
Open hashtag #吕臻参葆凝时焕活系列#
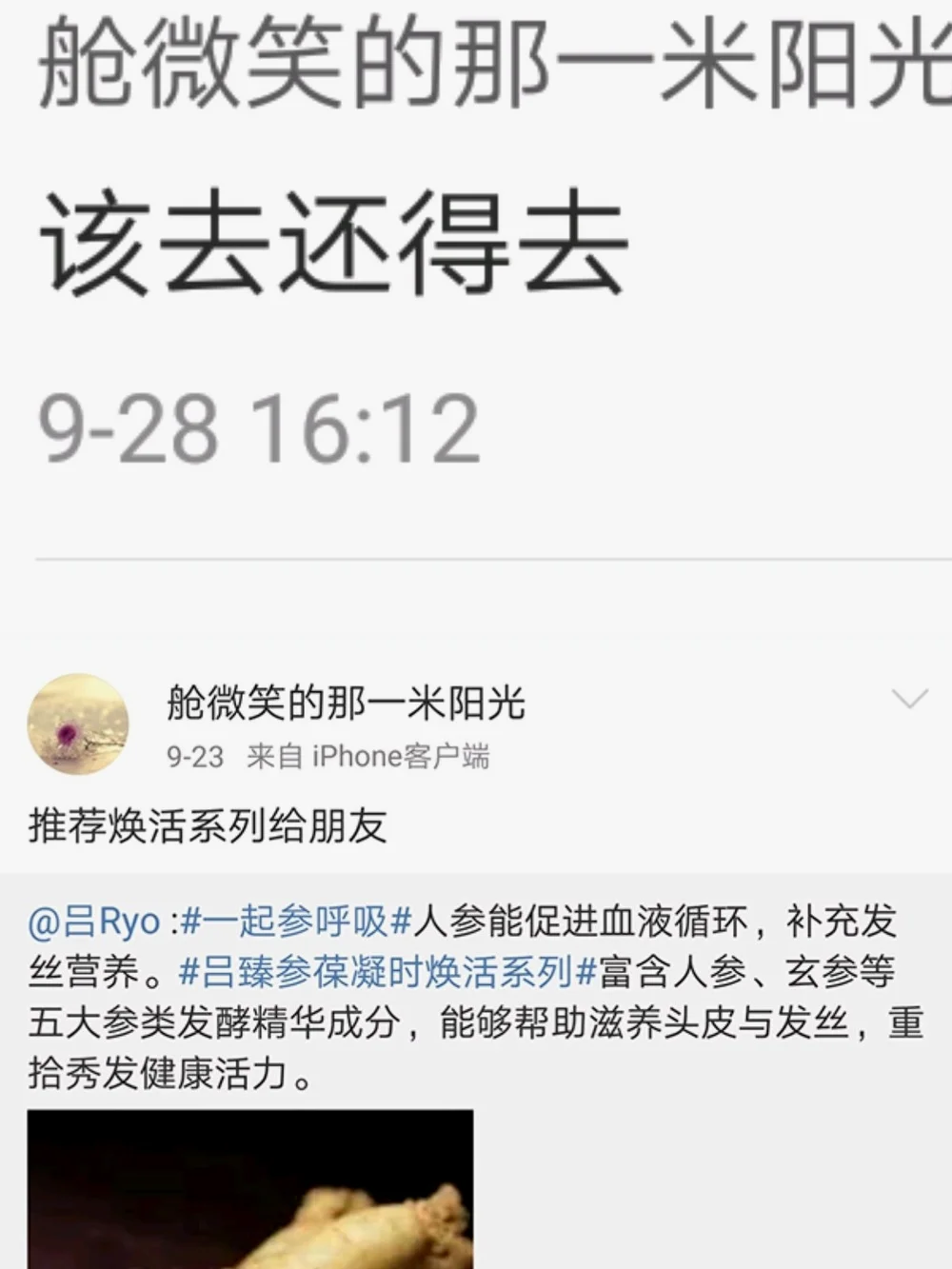pyautogui.click(x=387, y=972)
